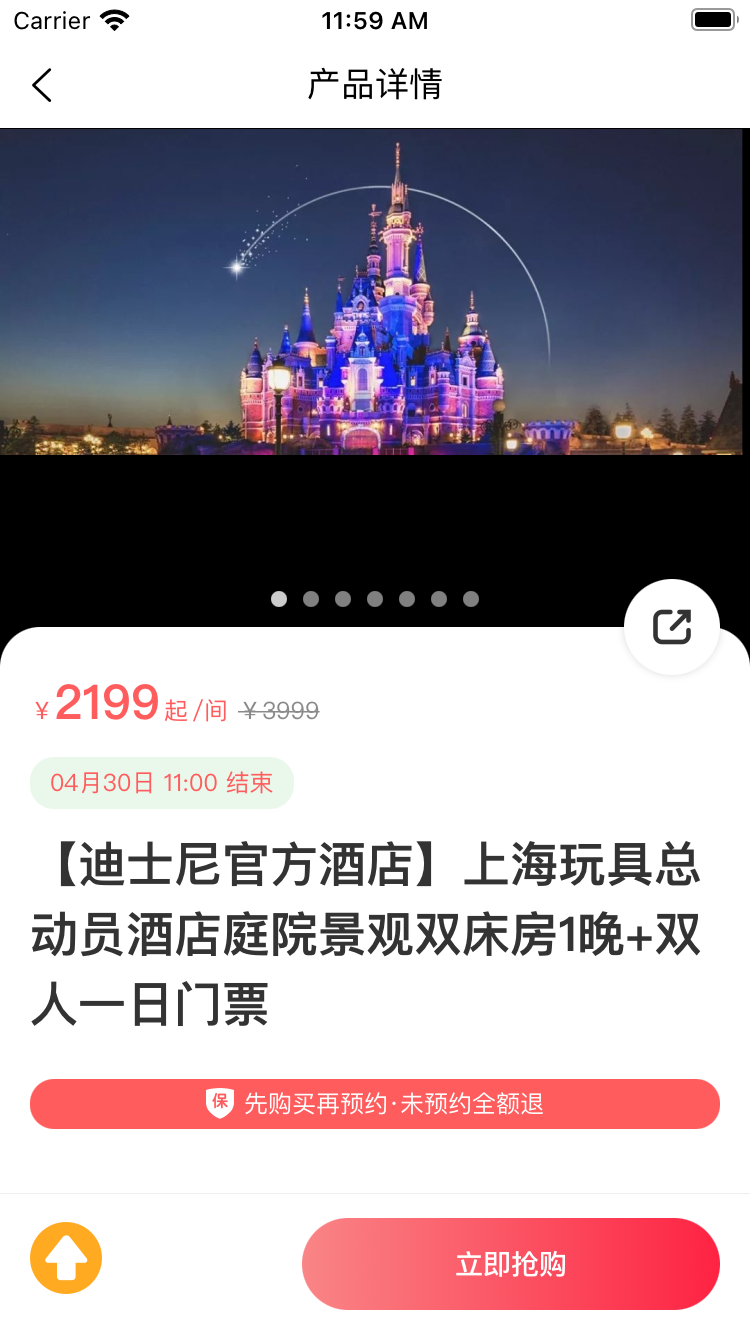Select the middle pagination dot of the carousel
Viewport: 750px width, 1334px height.
tap(375, 598)
